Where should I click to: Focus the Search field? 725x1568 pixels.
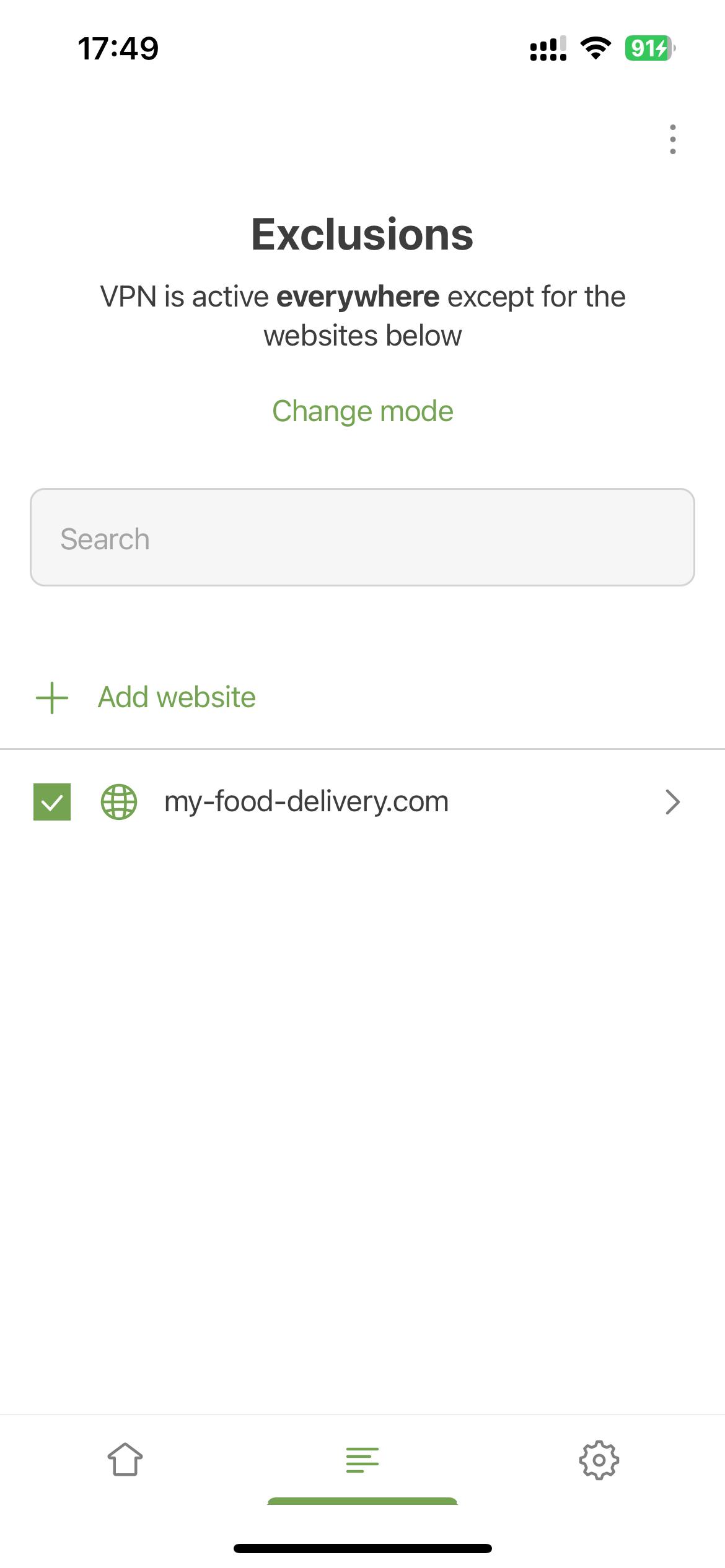click(362, 538)
